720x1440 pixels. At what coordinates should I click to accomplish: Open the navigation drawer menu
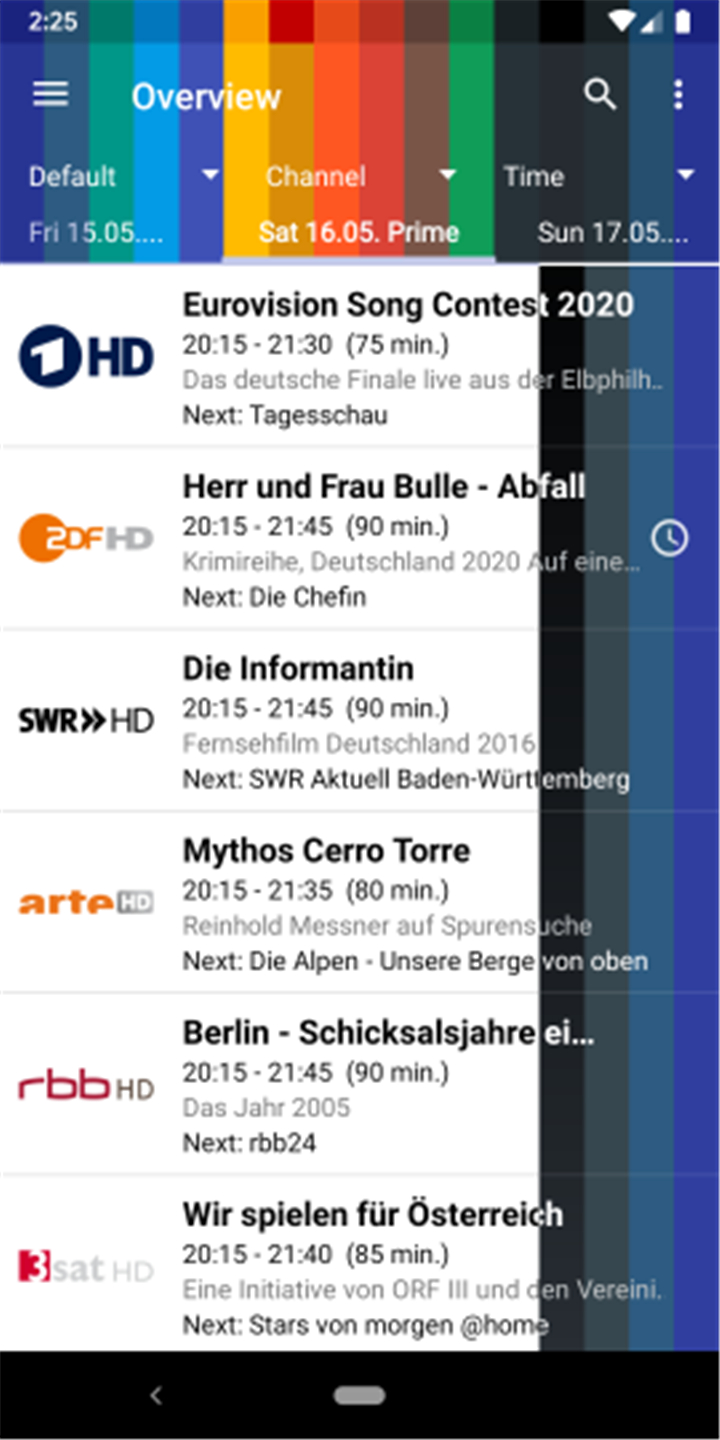coord(51,95)
